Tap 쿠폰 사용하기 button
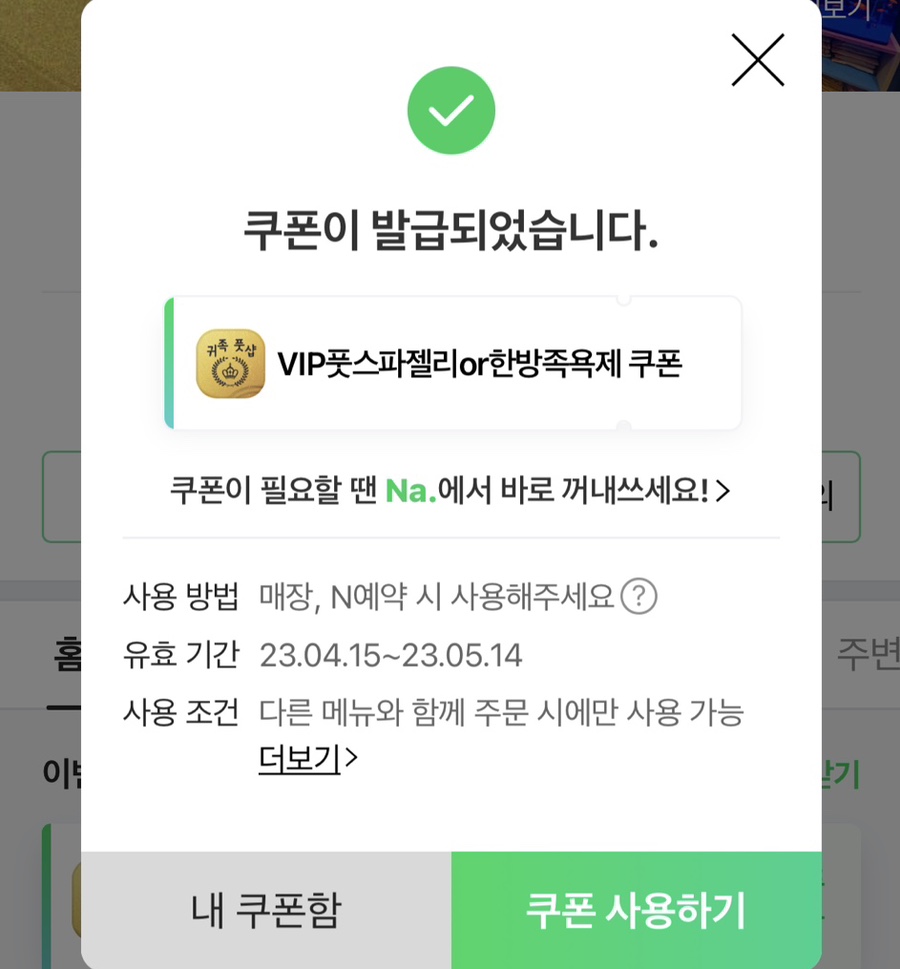Screen dimensions: 900x969 click(x=636, y=910)
